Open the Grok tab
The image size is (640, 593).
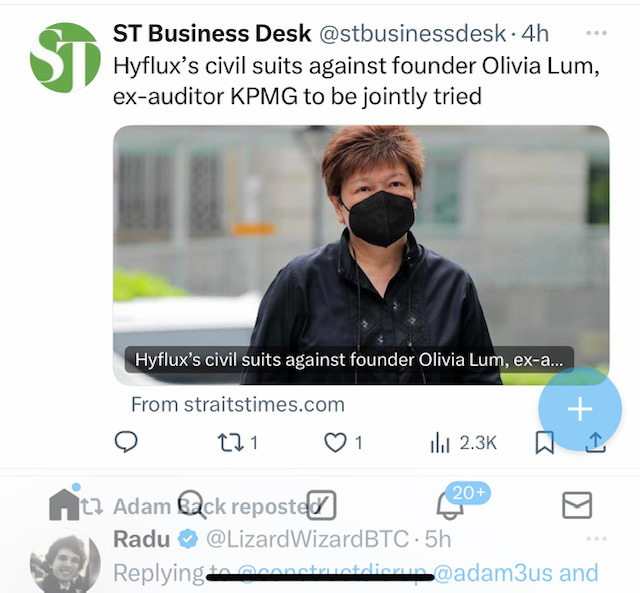pyautogui.click(x=321, y=505)
